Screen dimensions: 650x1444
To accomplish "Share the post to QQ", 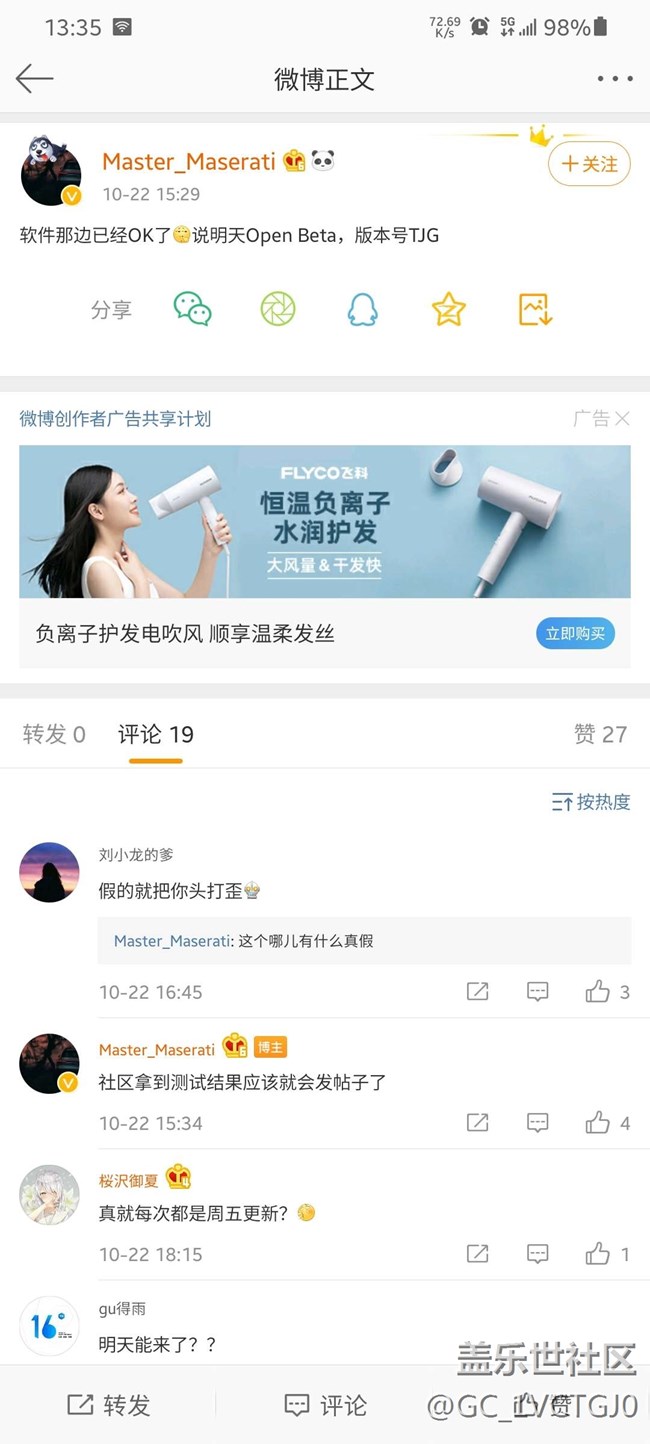I will [x=362, y=309].
